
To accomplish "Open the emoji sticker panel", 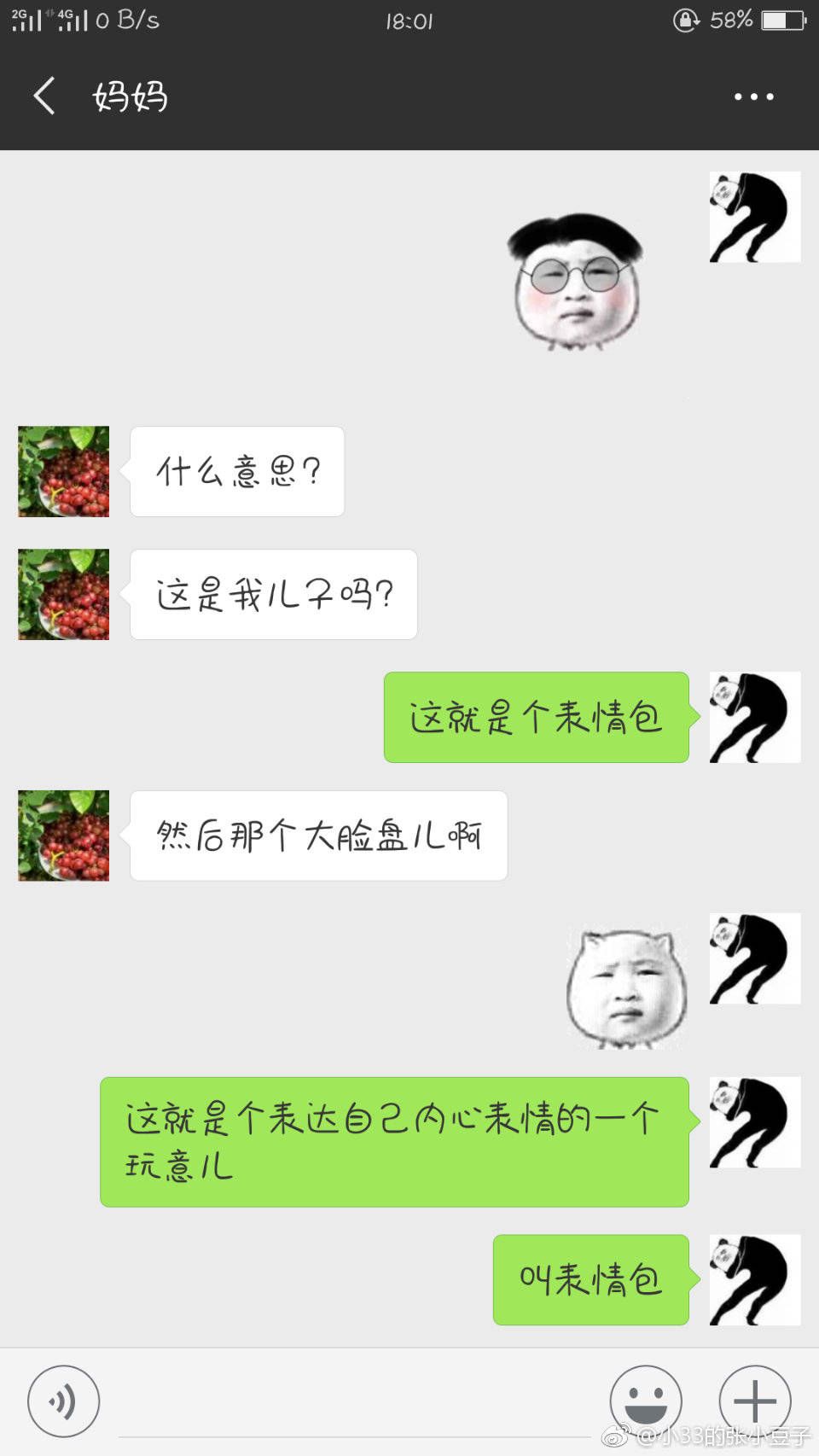I will pos(646,1401).
